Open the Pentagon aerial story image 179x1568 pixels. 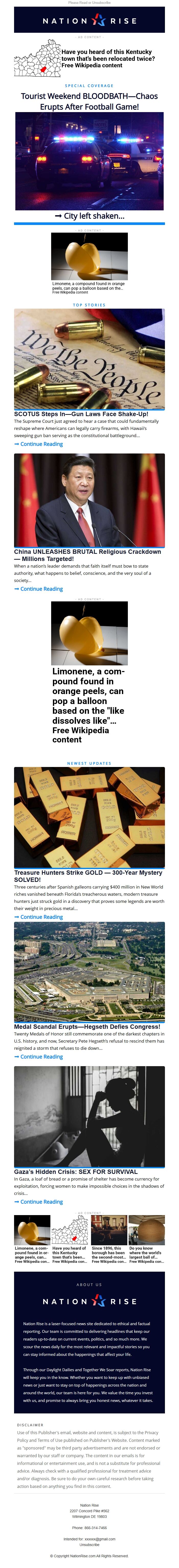(89, 972)
